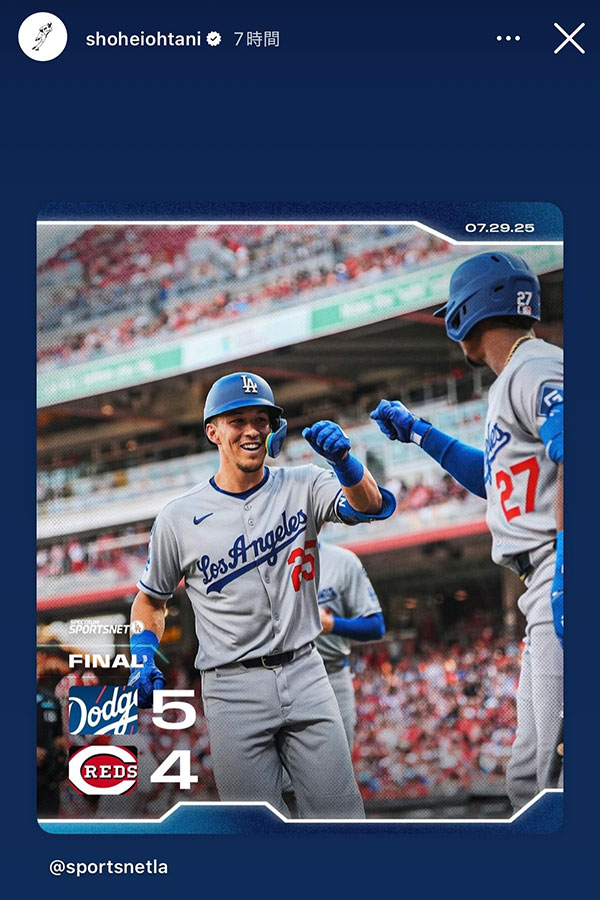600x900 pixels.
Task: Close the story viewer
Action: [569, 39]
